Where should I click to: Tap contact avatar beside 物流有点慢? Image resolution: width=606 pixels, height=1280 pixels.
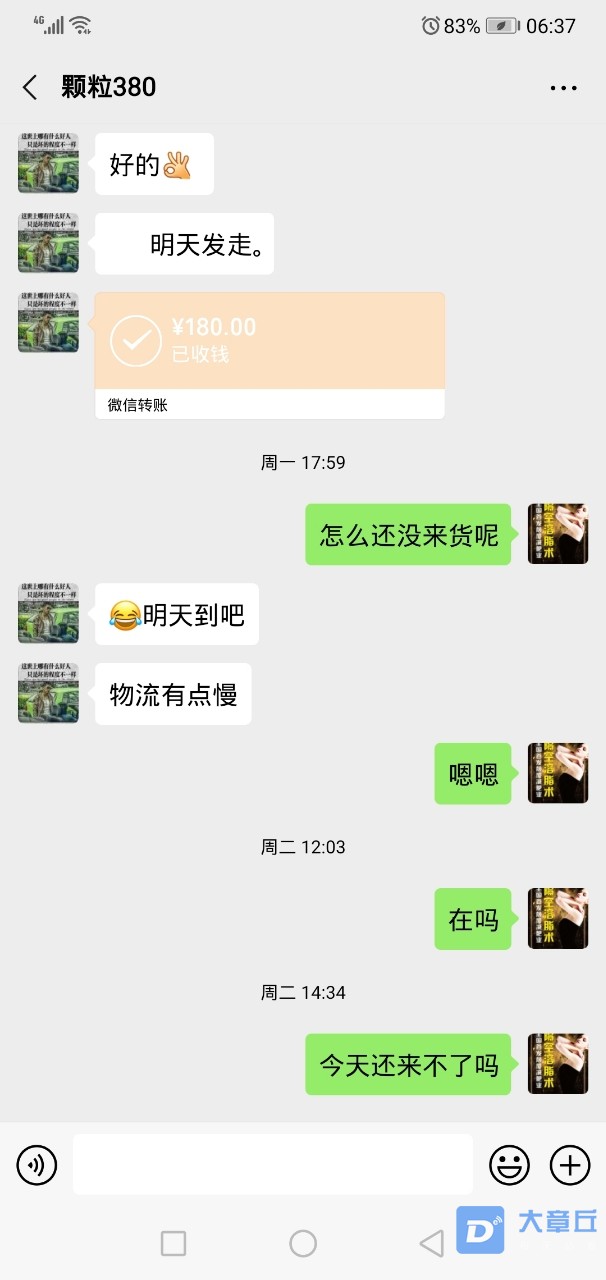tap(48, 693)
